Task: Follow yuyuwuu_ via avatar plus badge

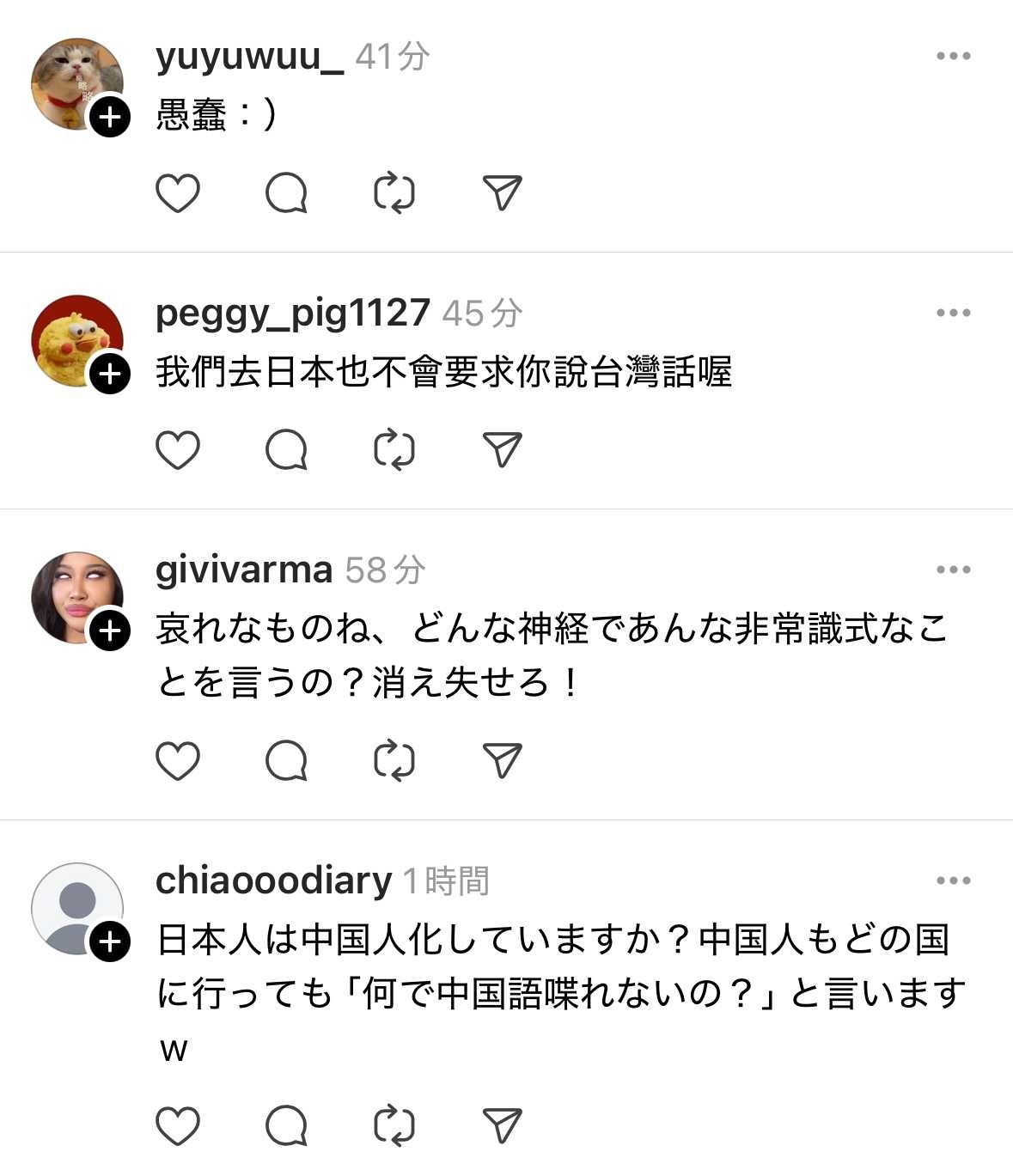Action: click(x=110, y=117)
